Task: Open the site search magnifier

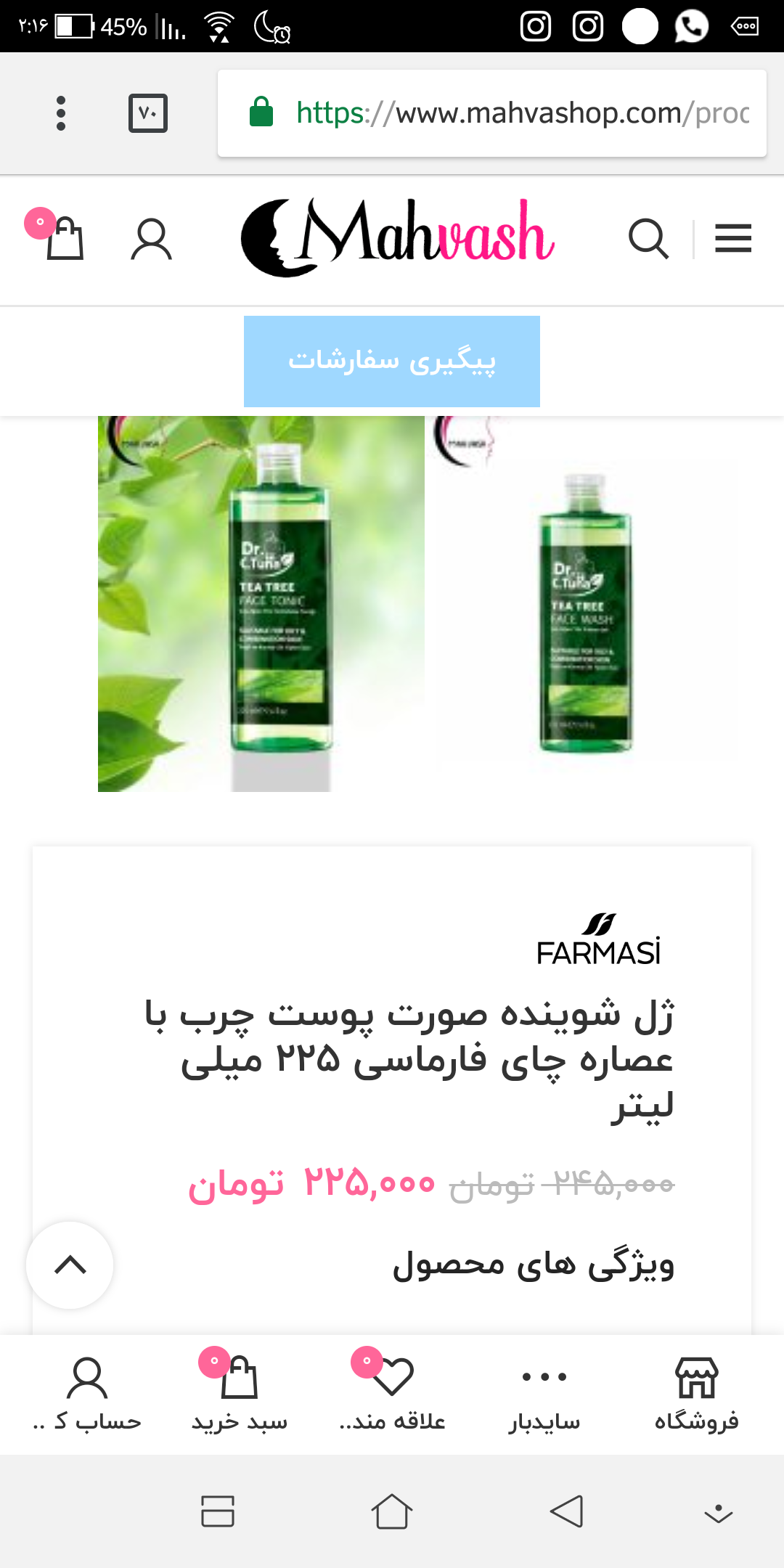Action: coord(648,240)
